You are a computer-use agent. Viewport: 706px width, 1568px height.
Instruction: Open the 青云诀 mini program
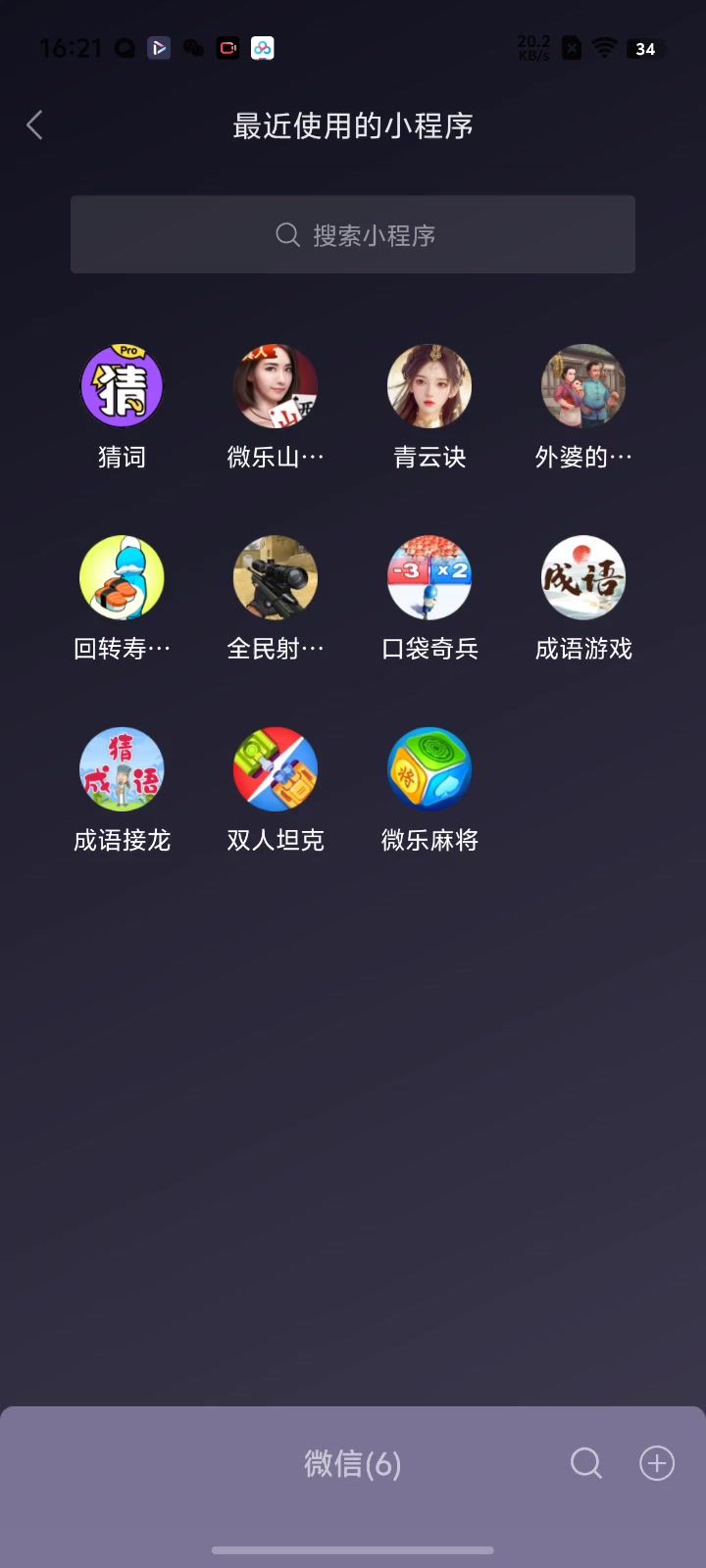click(x=429, y=386)
